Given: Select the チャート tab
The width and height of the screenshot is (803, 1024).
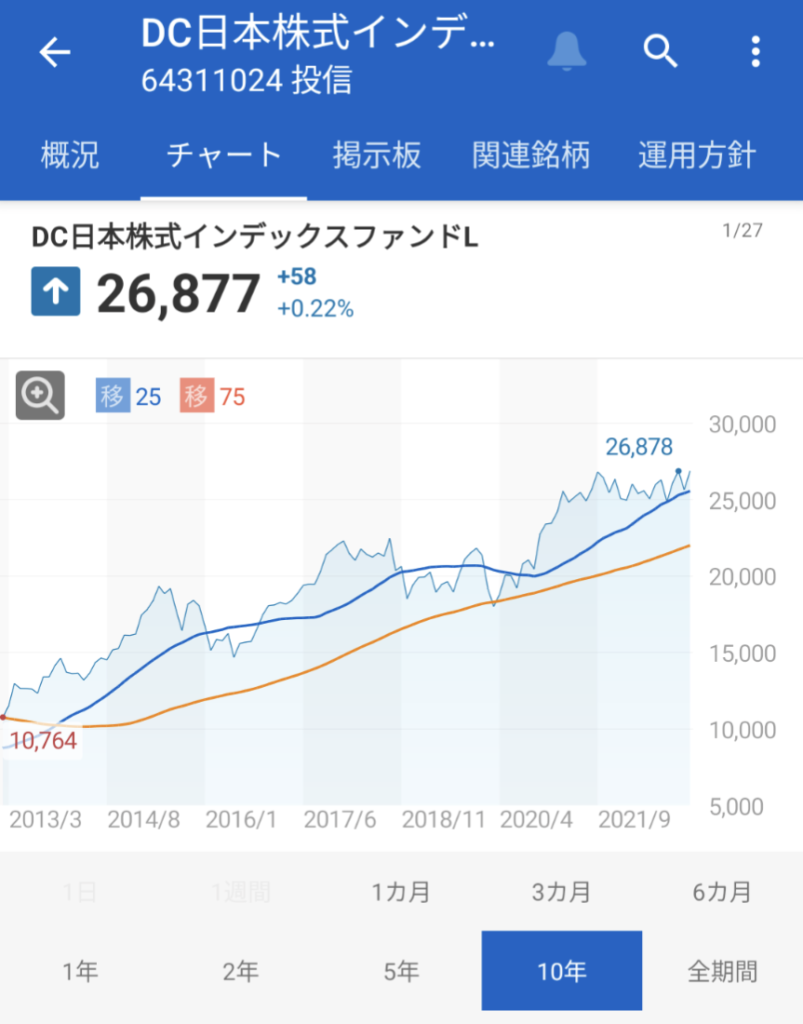Looking at the screenshot, I should [x=224, y=156].
